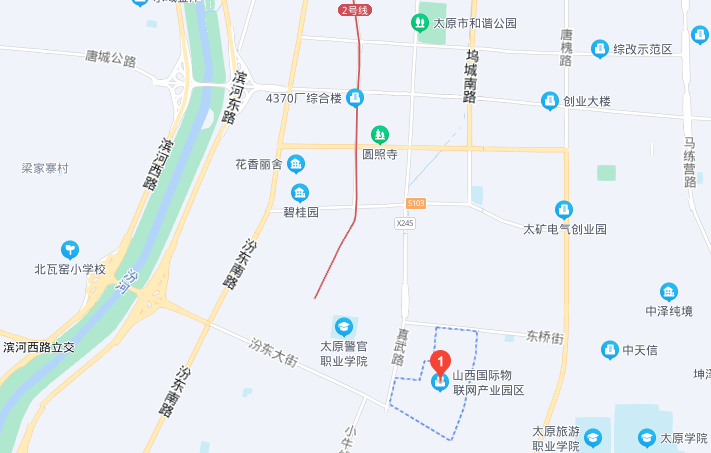Tap the 中天信 marker

click(x=609, y=350)
